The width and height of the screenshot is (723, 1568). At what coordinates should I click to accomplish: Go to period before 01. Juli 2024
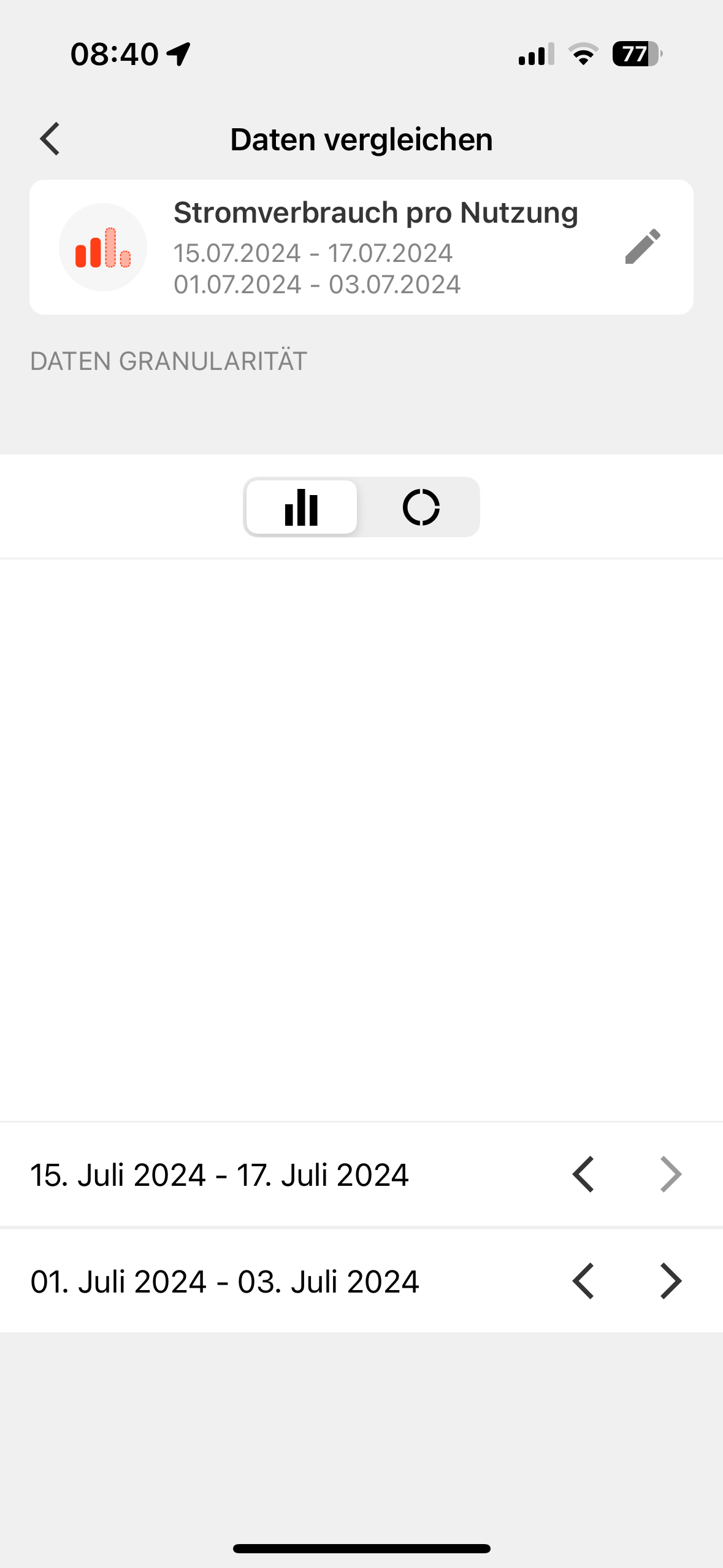[x=583, y=1281]
